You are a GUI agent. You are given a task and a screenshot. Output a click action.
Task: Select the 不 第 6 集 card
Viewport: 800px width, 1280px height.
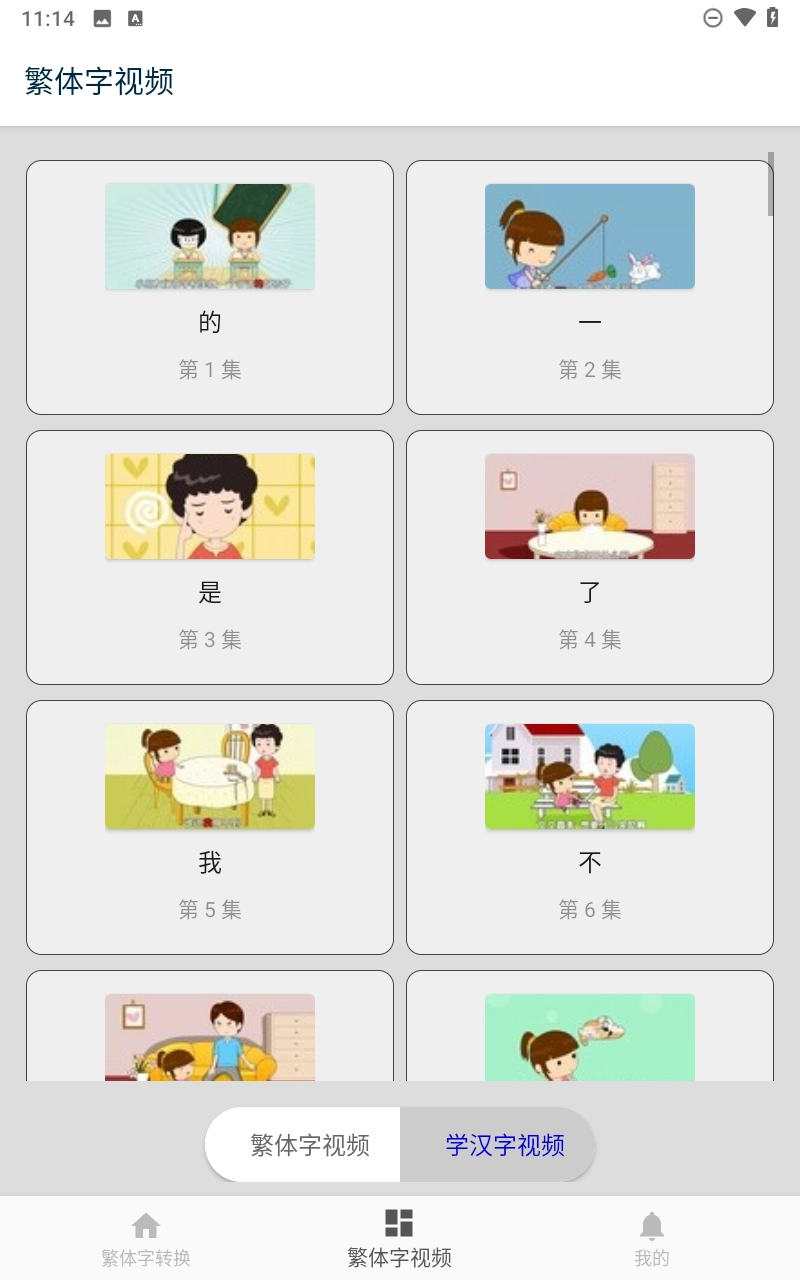(x=589, y=827)
